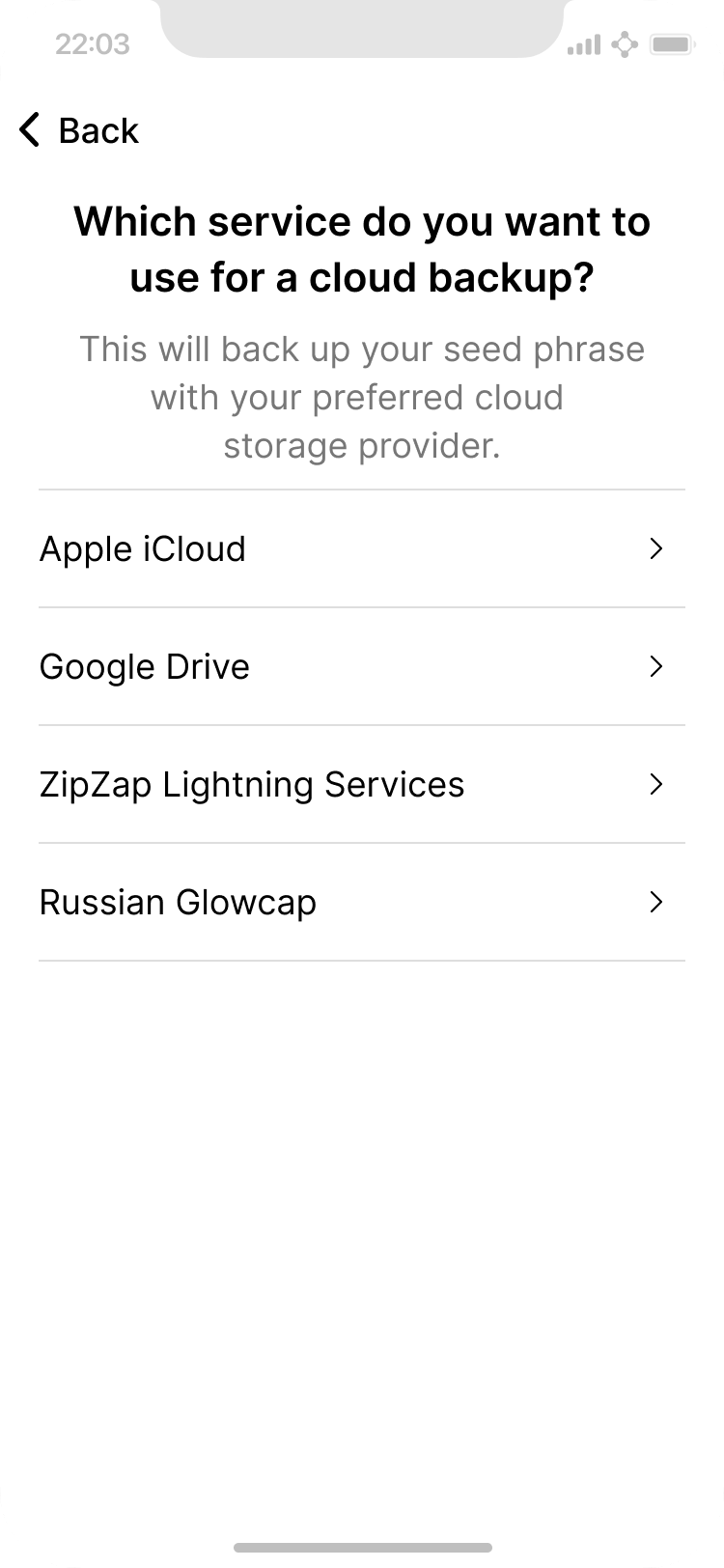Viewport: 724px width, 1568px height.
Task: Select Google Drive as backup service
Action: point(361,667)
